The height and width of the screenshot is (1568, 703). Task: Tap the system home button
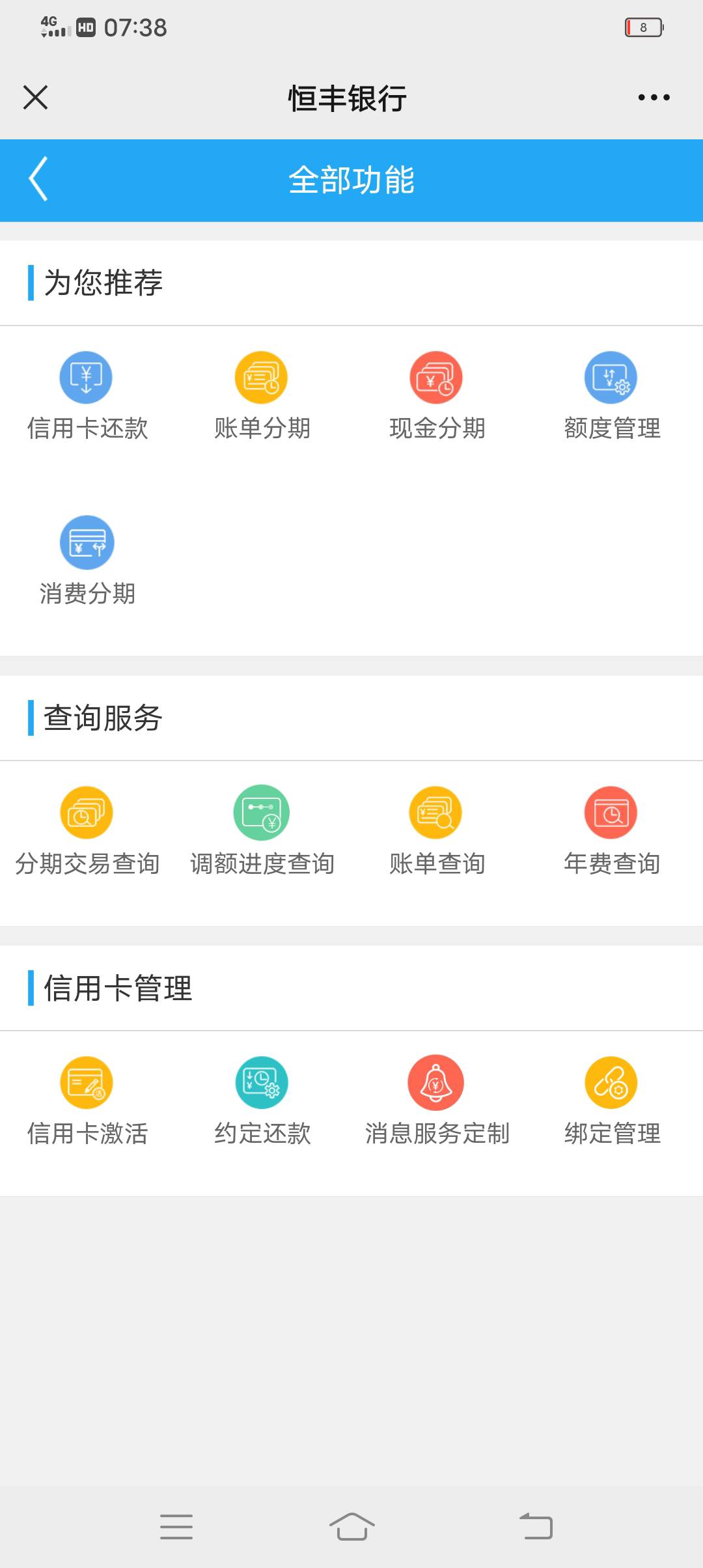coord(351,1526)
